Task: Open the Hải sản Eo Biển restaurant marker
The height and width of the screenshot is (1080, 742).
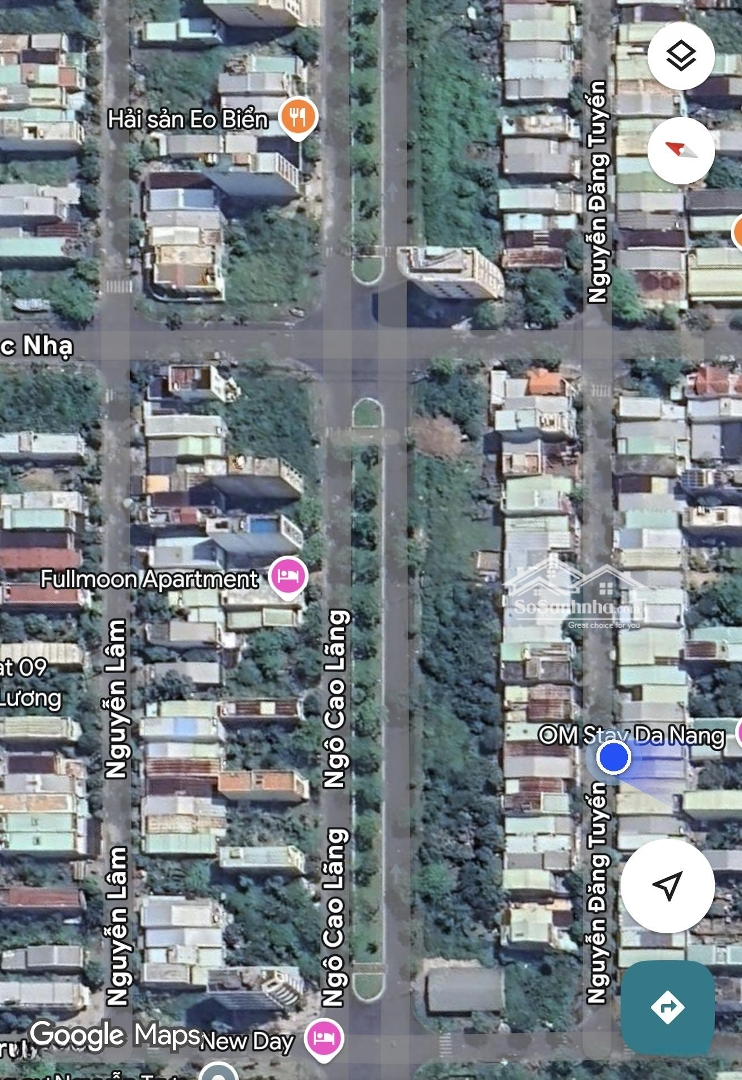Action: point(297,119)
